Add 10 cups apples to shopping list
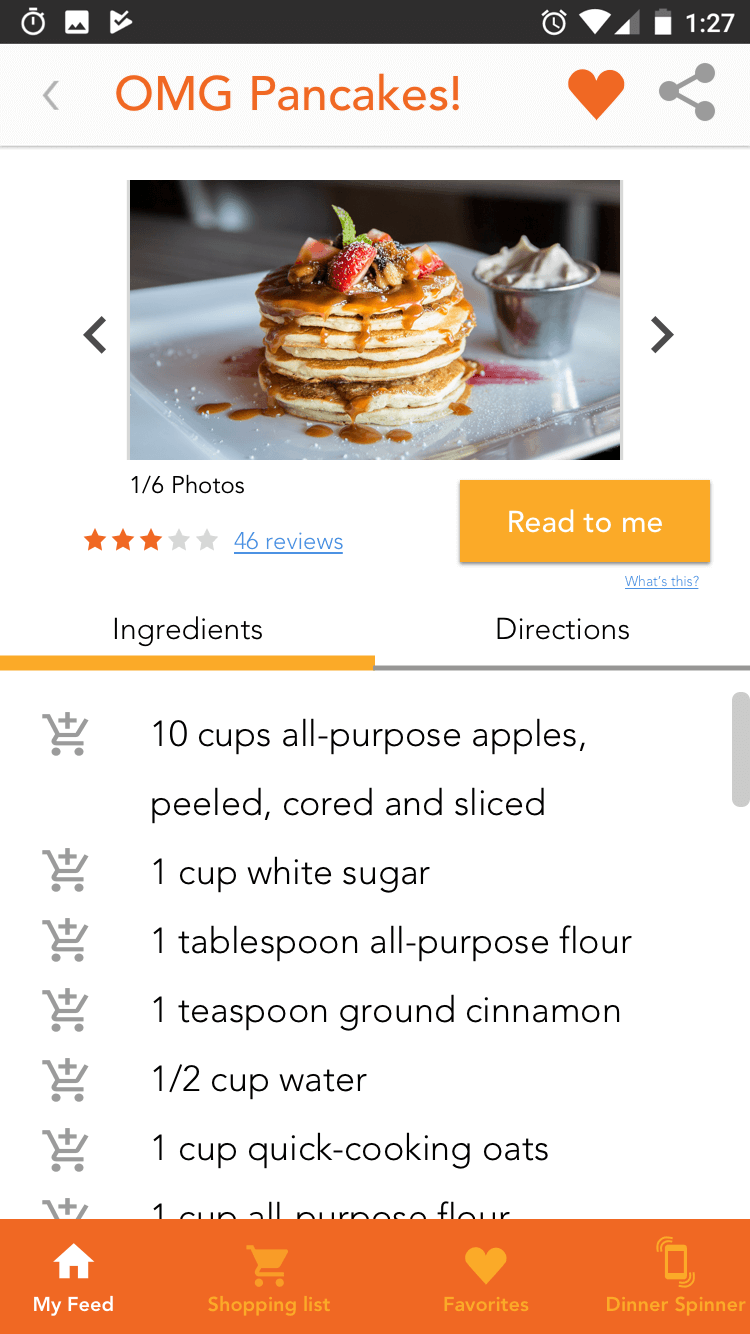 (x=66, y=733)
